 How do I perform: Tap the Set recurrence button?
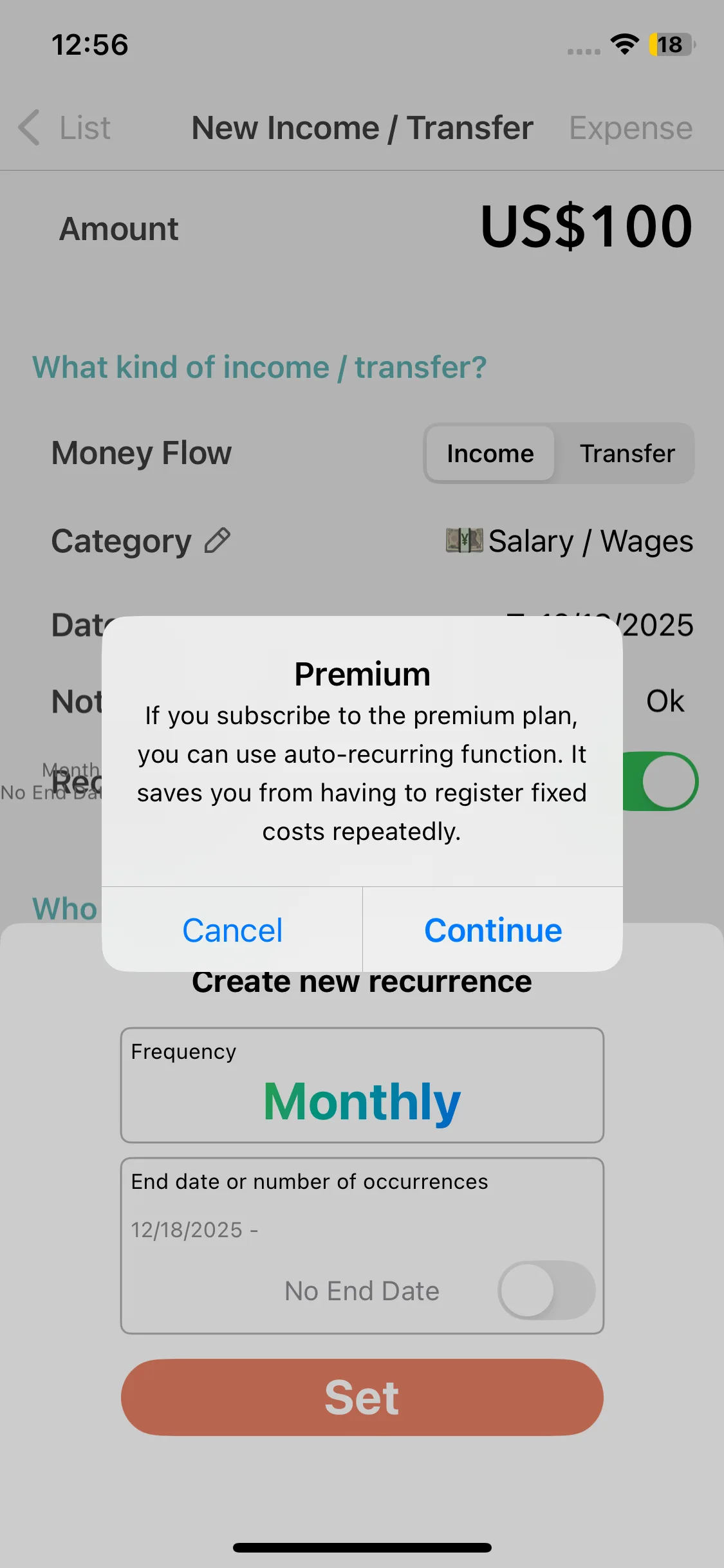362,1397
